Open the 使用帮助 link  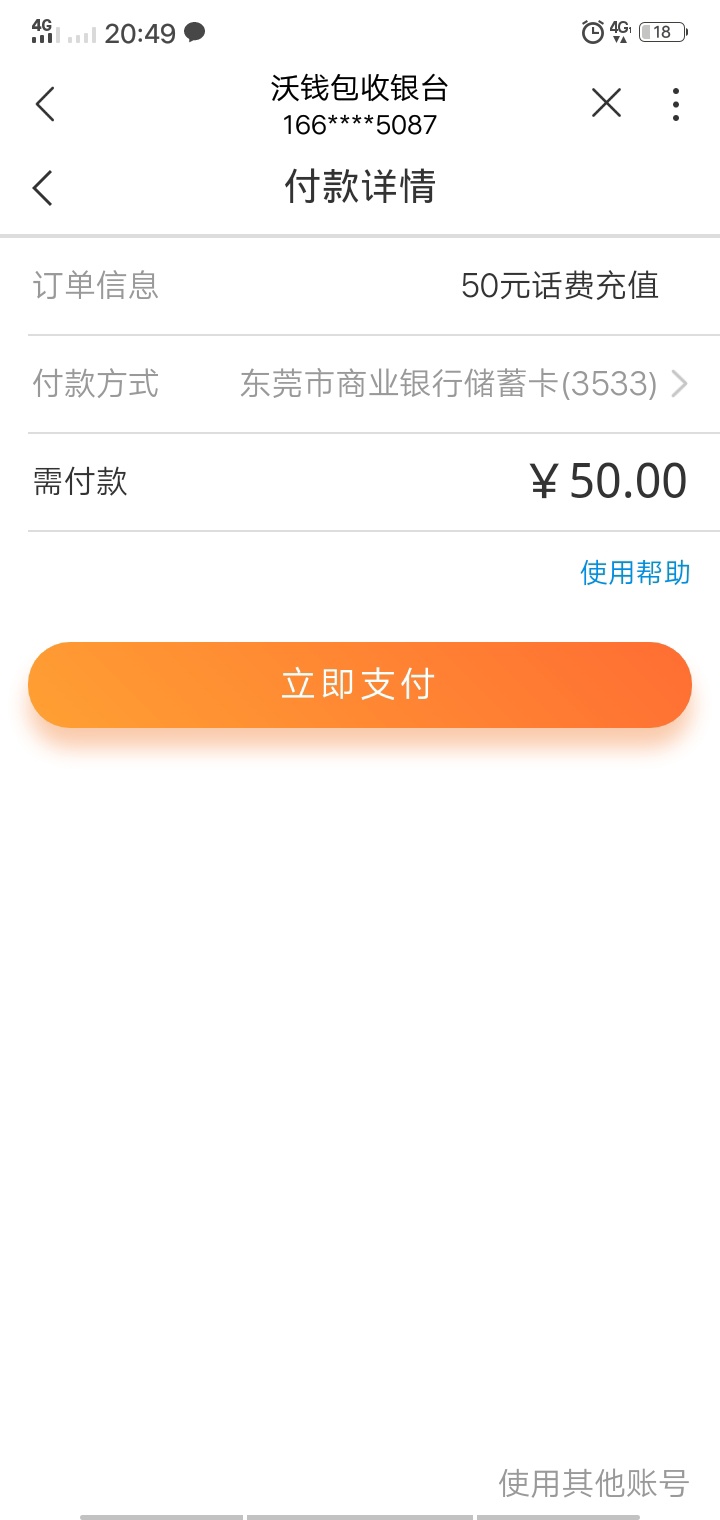635,572
